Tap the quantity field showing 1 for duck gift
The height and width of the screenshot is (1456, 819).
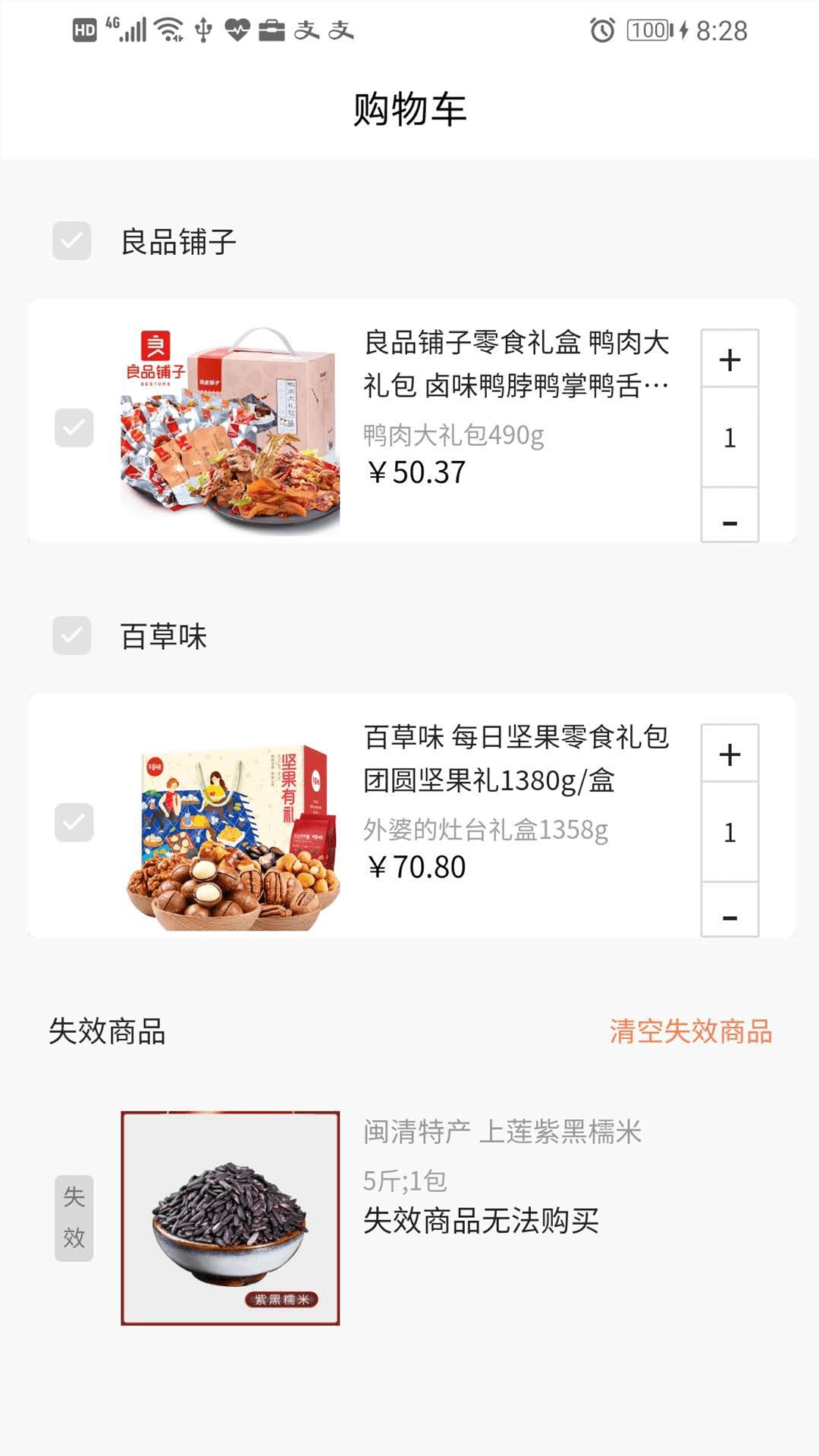coord(730,438)
